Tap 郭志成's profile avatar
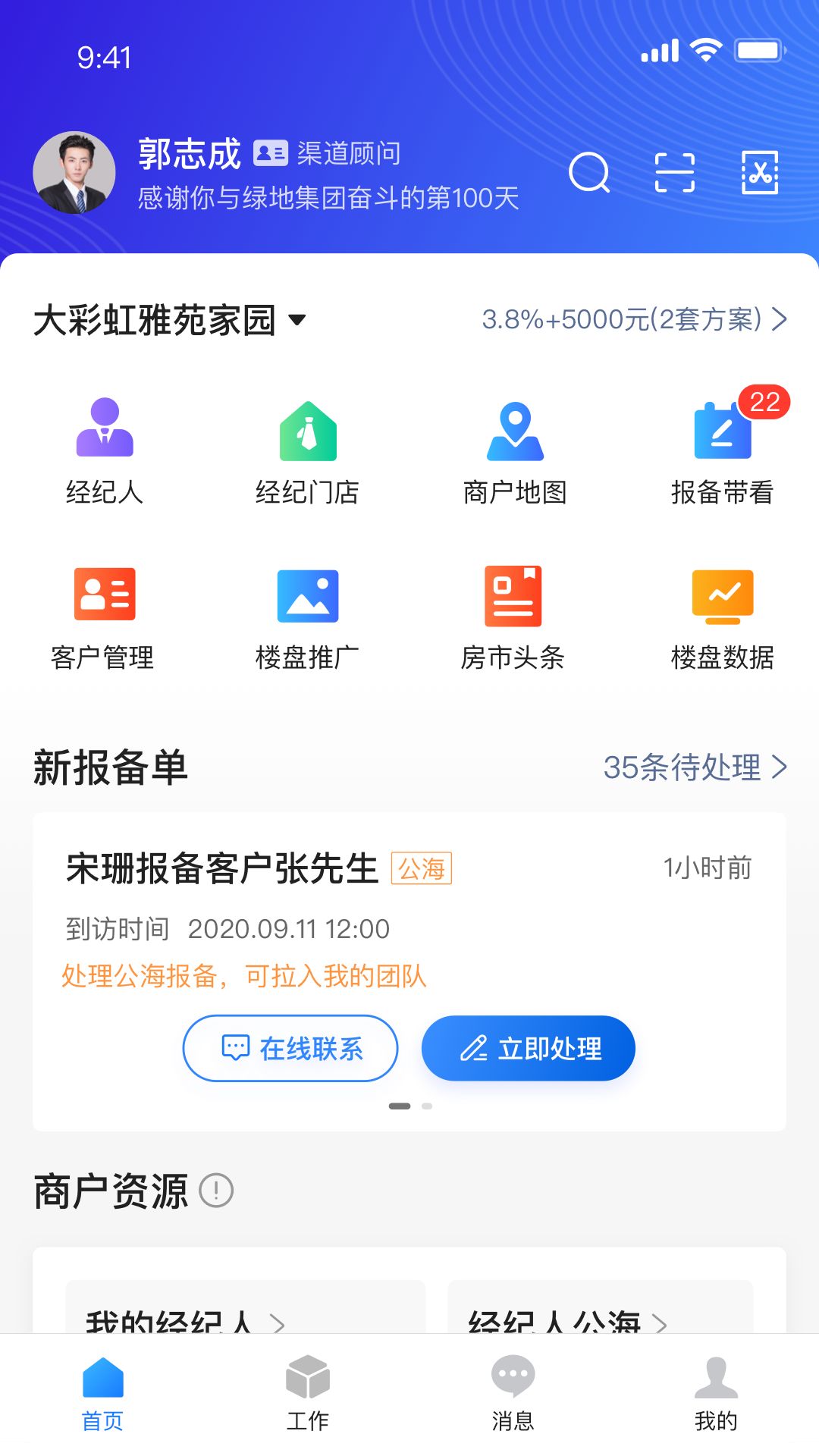 [74, 172]
